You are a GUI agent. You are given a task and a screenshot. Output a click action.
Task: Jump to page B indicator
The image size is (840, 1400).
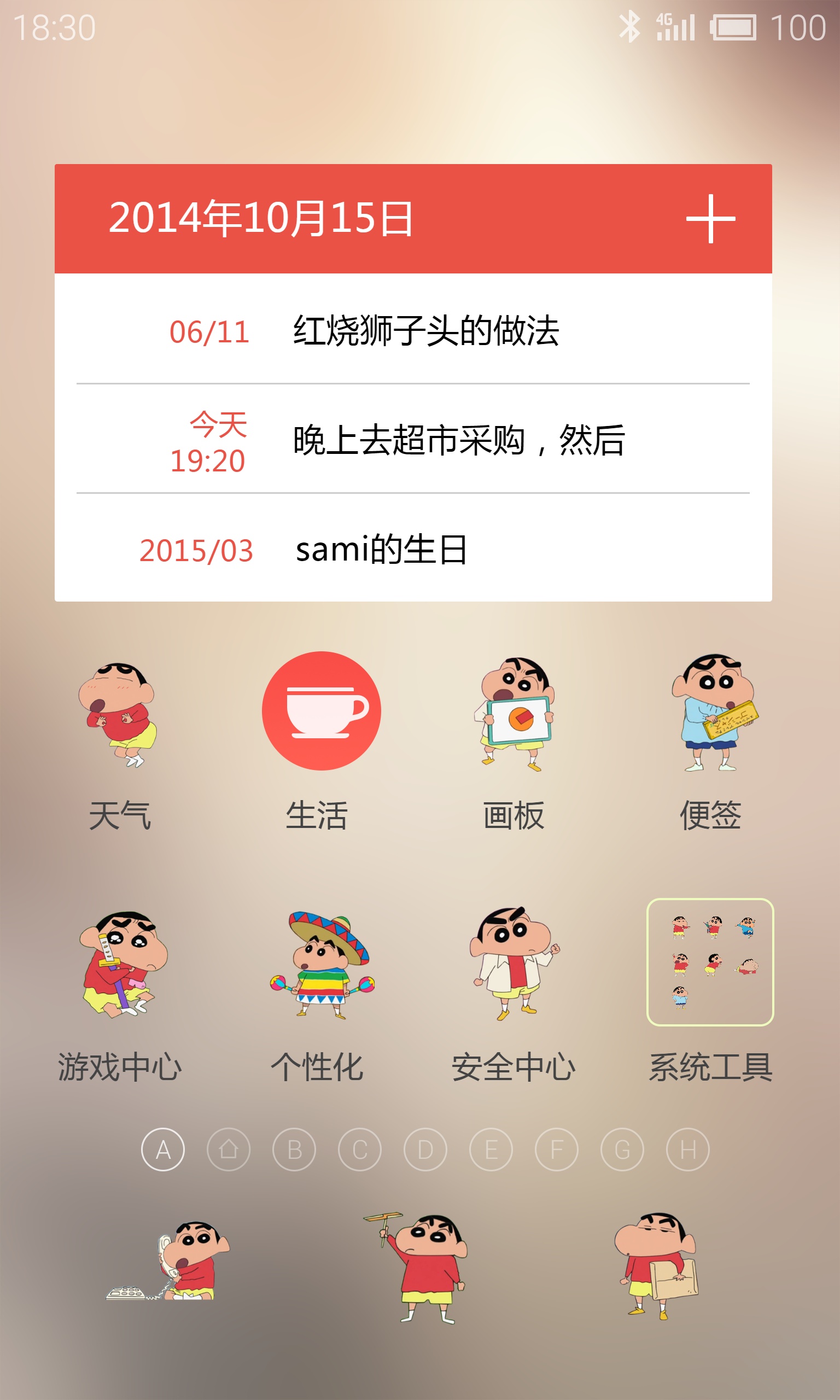coord(294,1150)
